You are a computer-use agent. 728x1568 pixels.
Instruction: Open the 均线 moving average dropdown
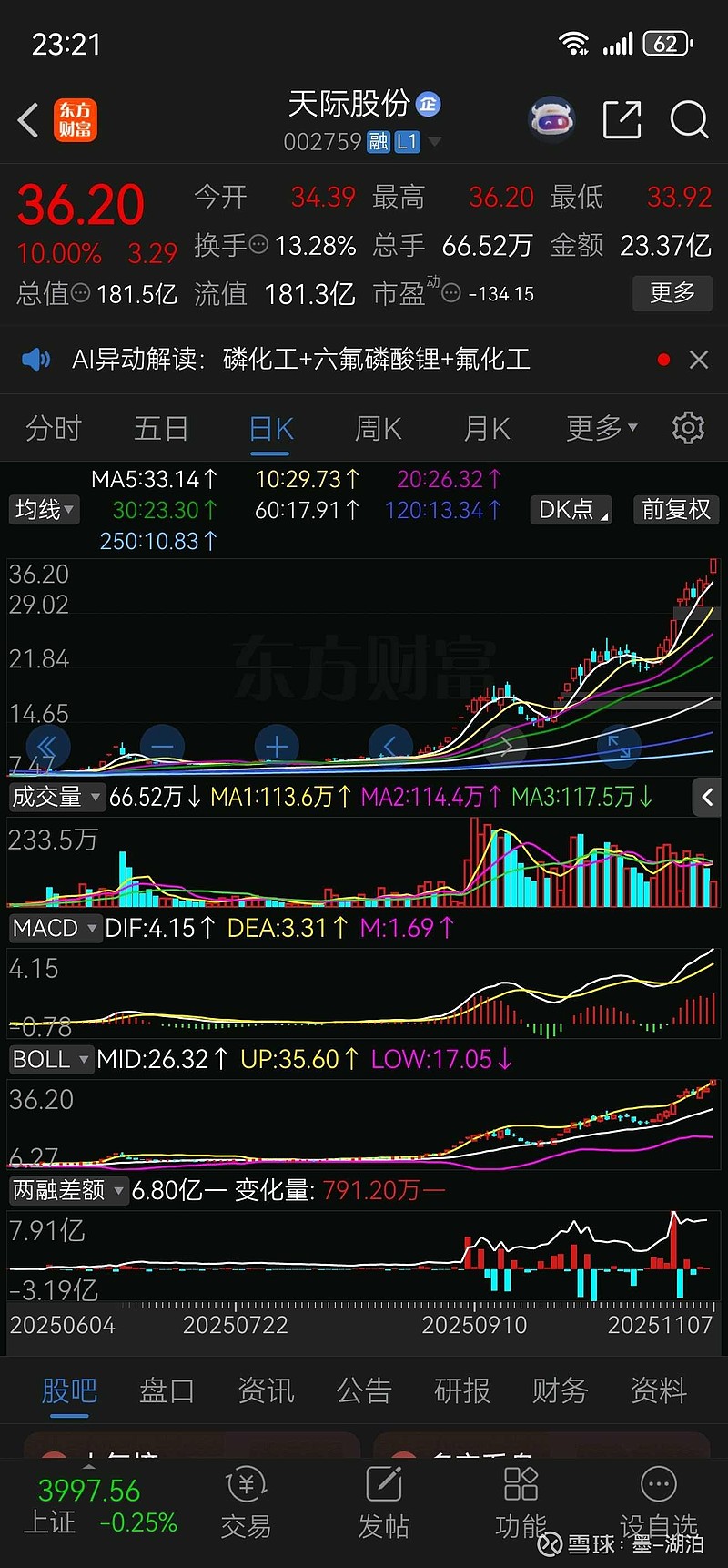44,510
